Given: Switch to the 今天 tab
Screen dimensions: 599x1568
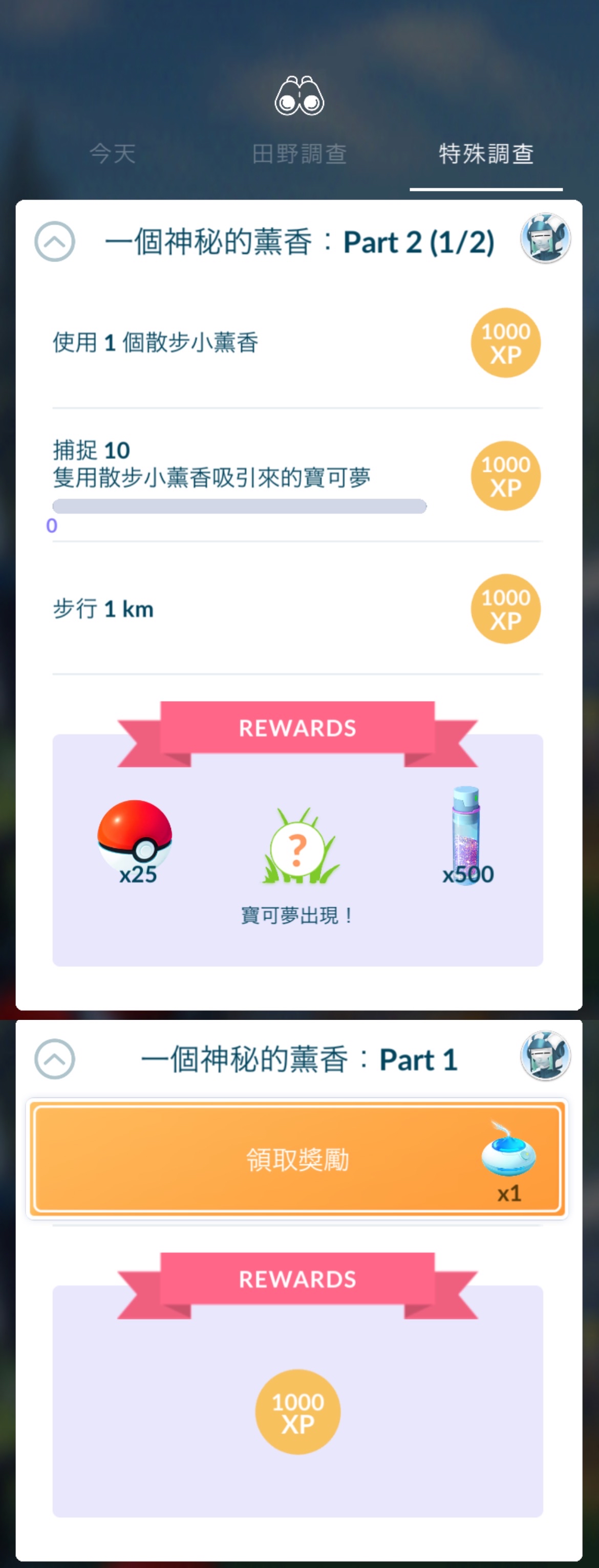Looking at the screenshot, I should [112, 154].
